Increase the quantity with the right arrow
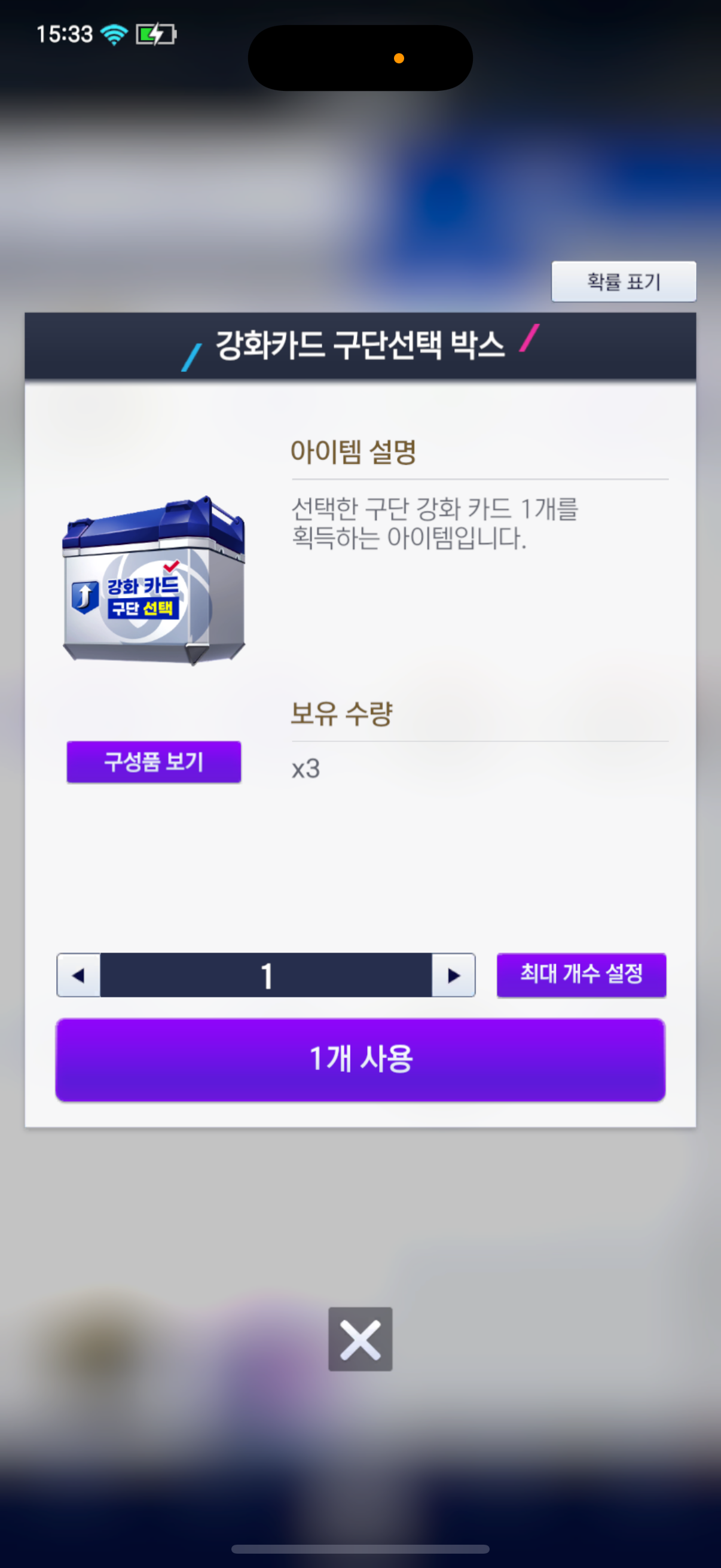 453,975
